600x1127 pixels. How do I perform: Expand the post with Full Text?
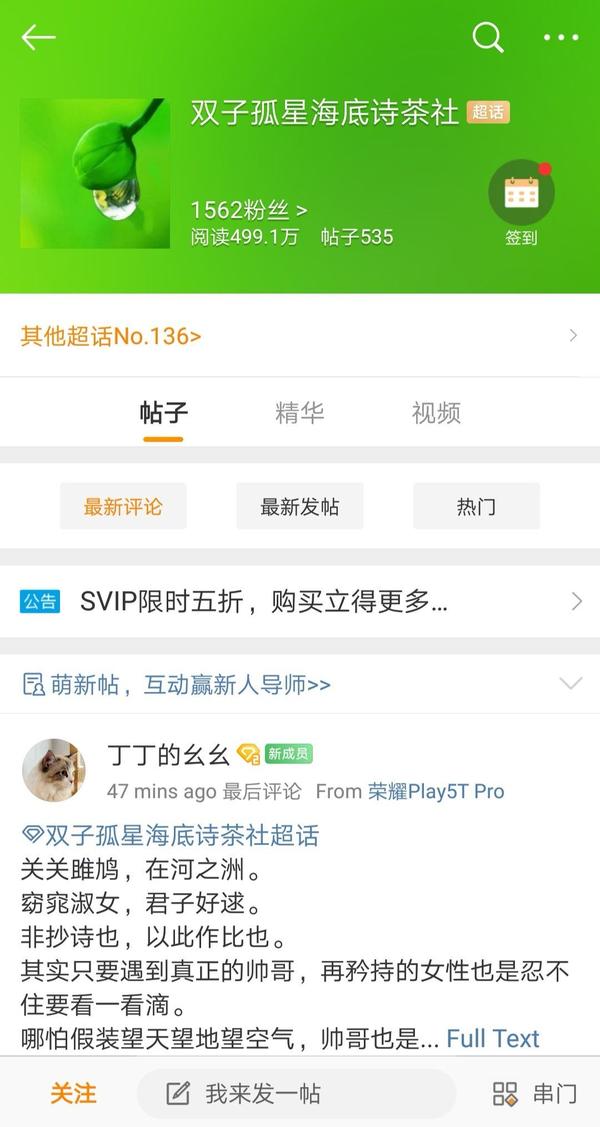pos(493,1039)
